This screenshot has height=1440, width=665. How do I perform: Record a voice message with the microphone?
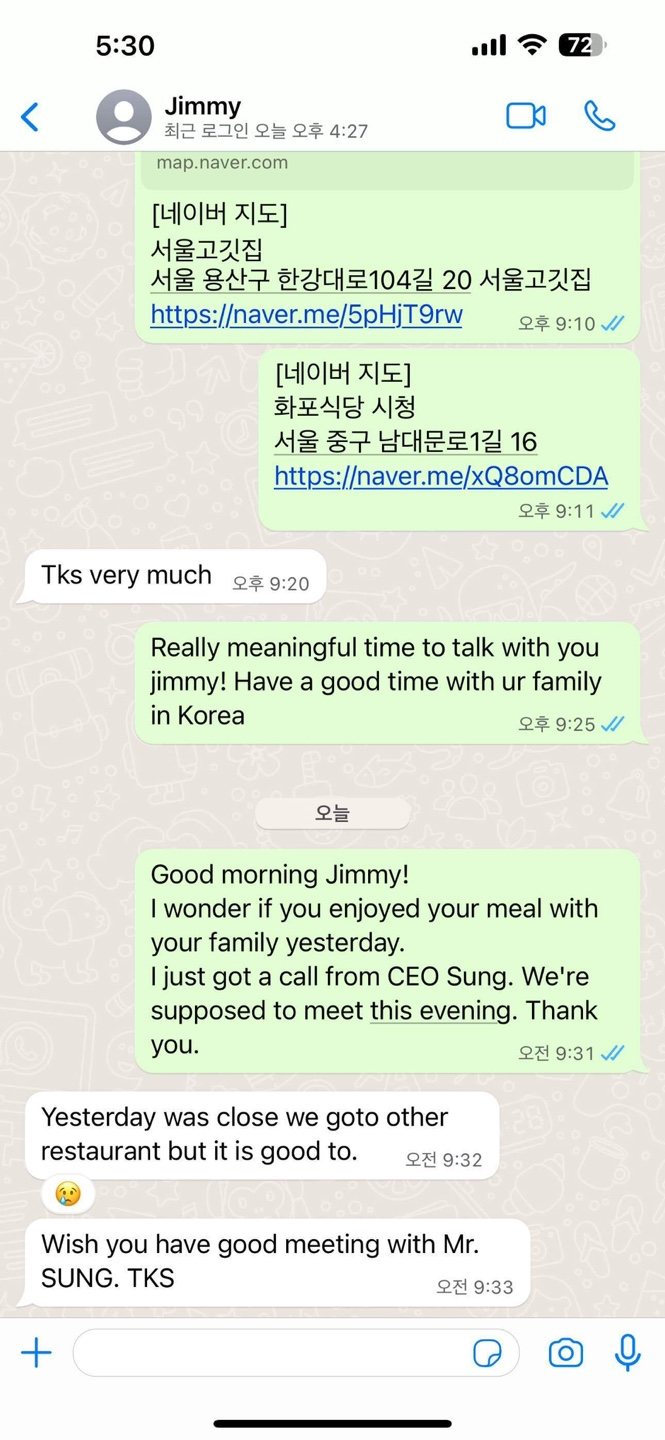tap(628, 1353)
